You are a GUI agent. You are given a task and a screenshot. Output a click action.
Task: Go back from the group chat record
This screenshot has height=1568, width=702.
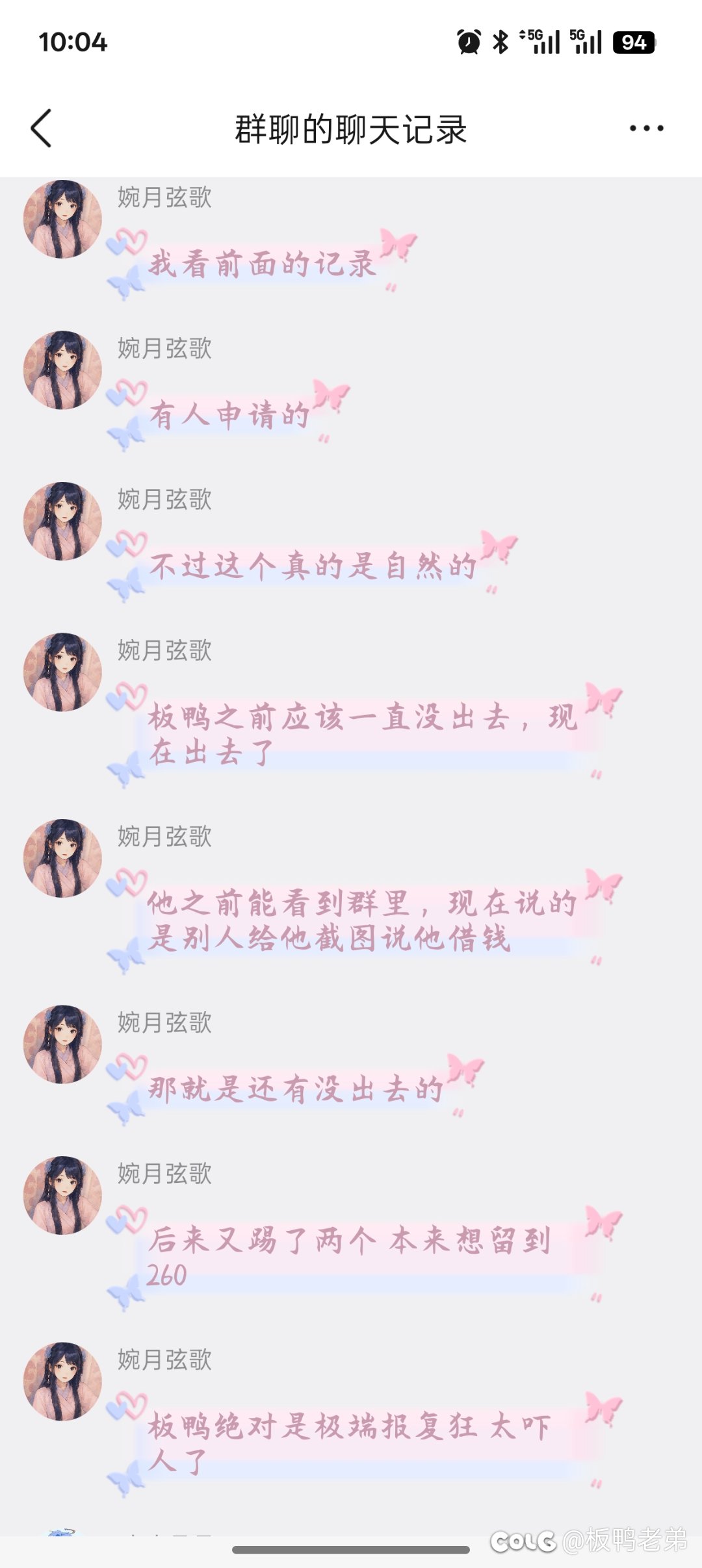tap(41, 128)
